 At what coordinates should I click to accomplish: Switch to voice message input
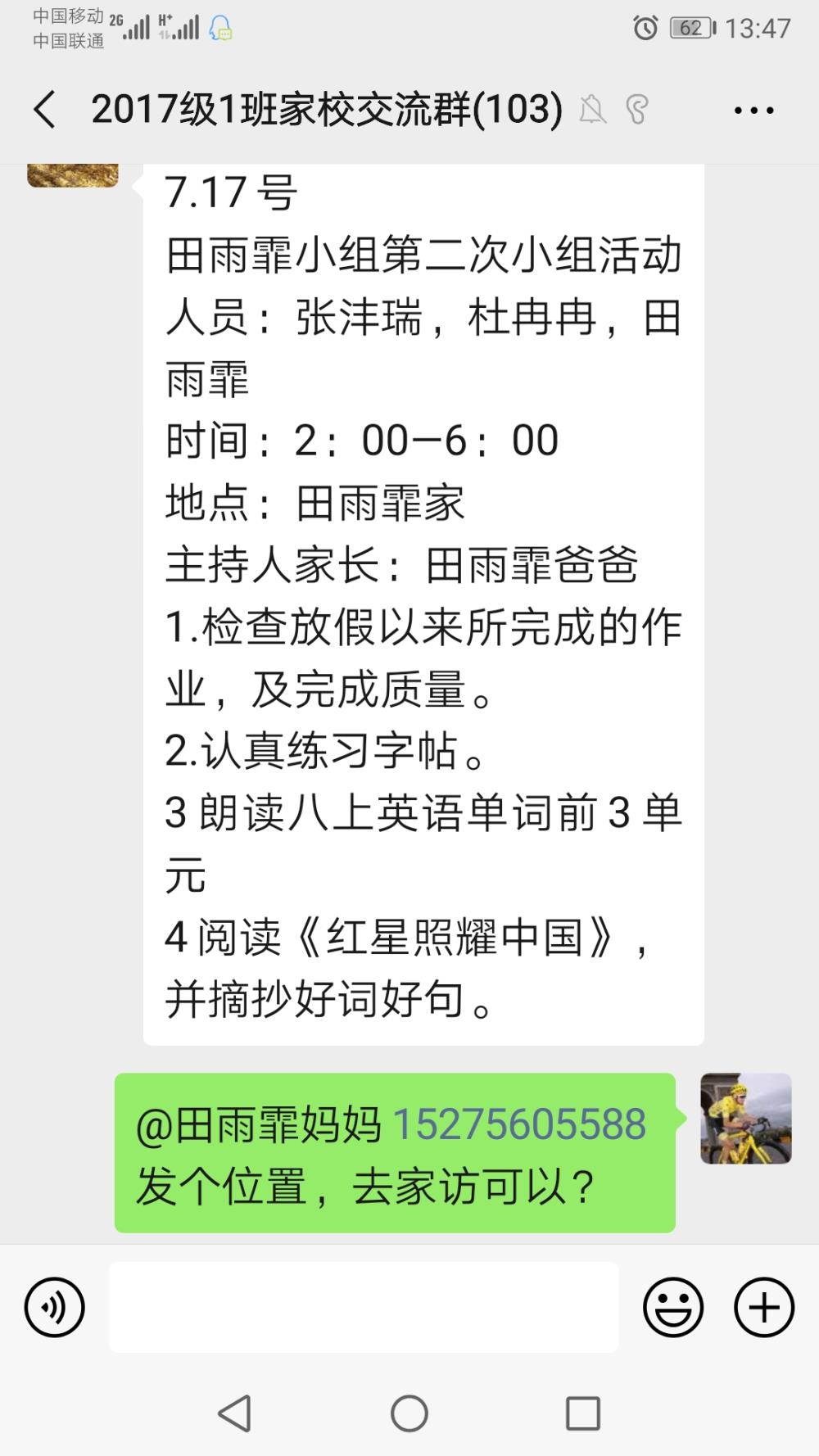[55, 1307]
